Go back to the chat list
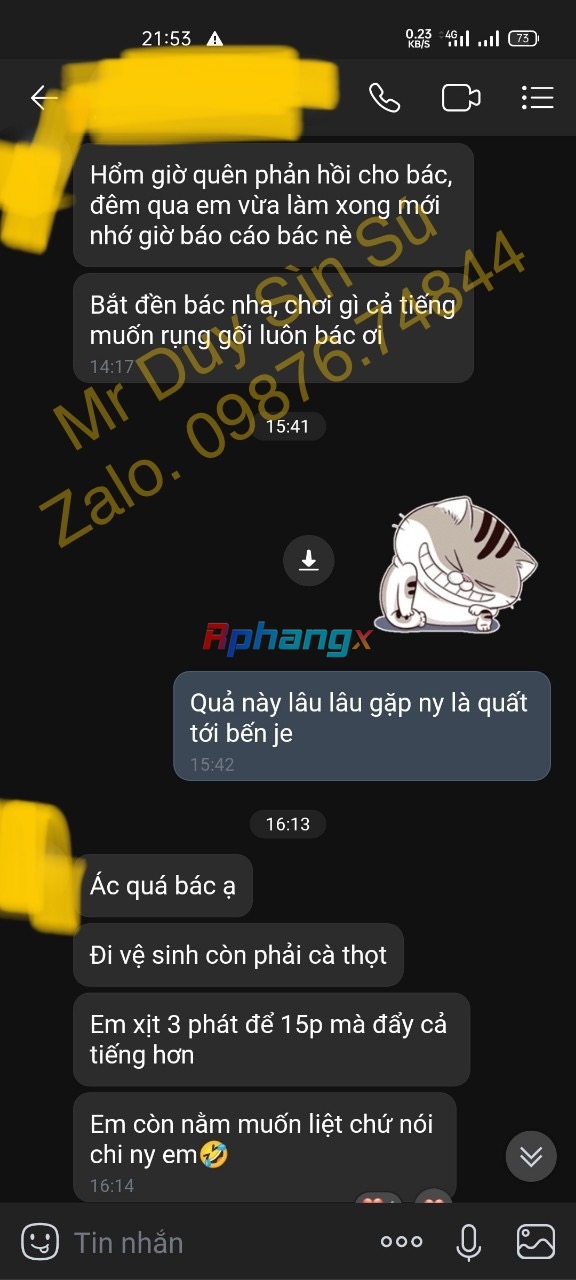The height and width of the screenshot is (1280, 576). 43,97
